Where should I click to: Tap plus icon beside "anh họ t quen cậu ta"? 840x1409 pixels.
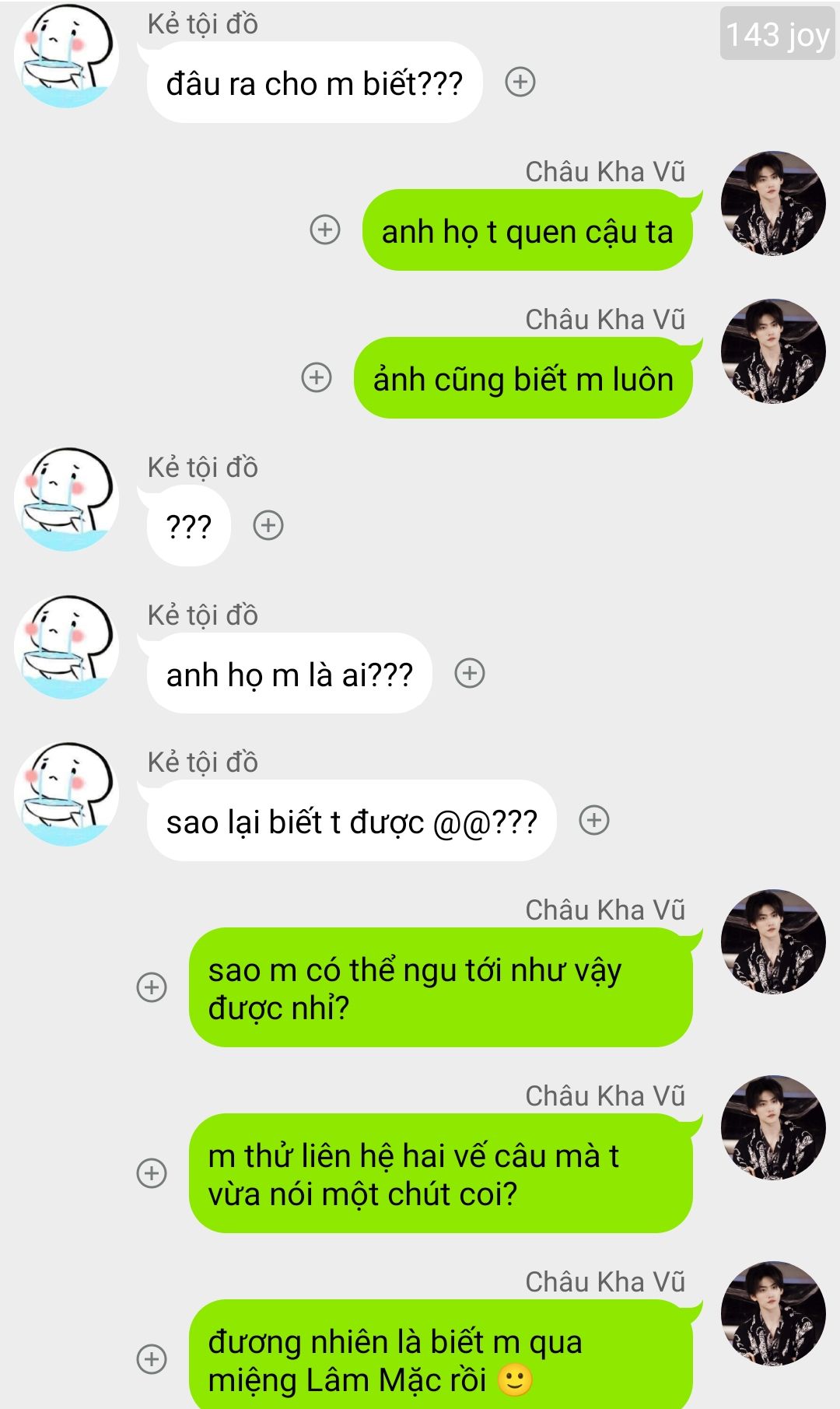325,230
